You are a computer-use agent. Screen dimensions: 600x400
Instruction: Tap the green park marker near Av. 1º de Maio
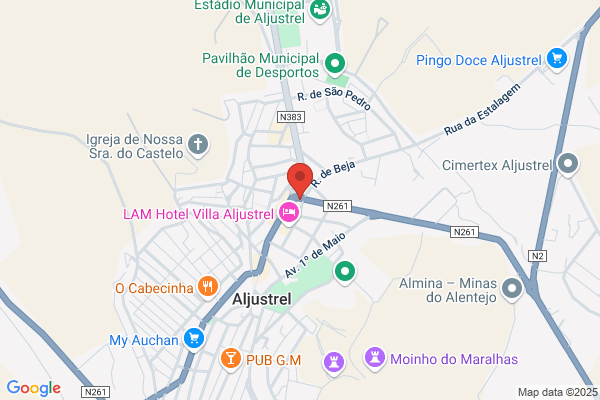click(345, 270)
